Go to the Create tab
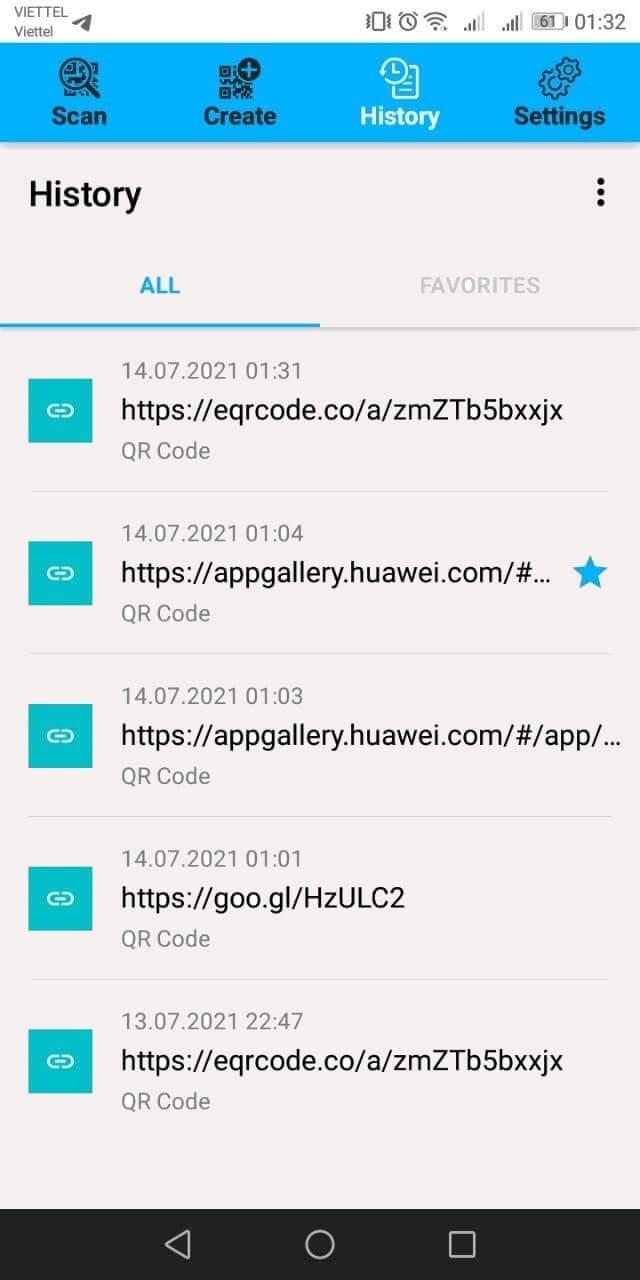 [239, 93]
